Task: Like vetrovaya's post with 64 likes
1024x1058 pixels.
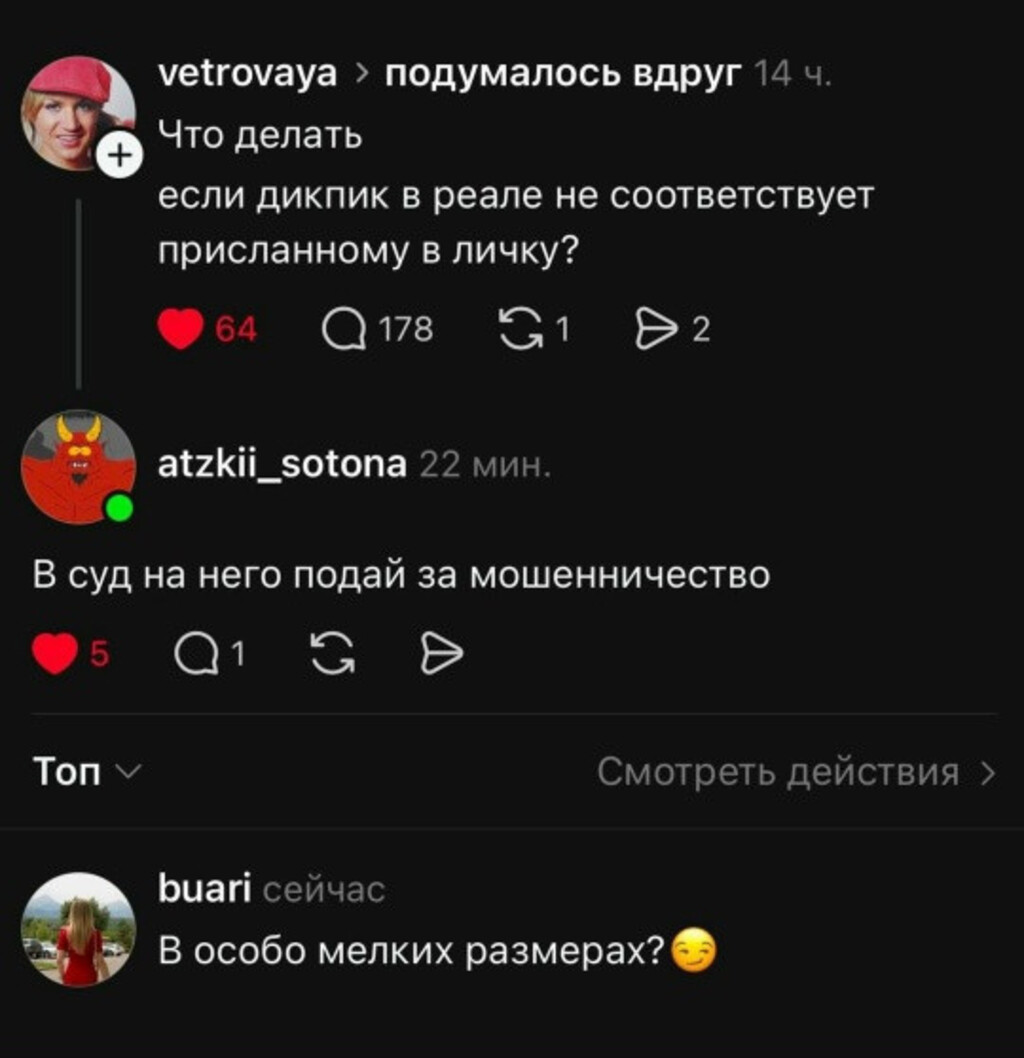Action: click(181, 329)
